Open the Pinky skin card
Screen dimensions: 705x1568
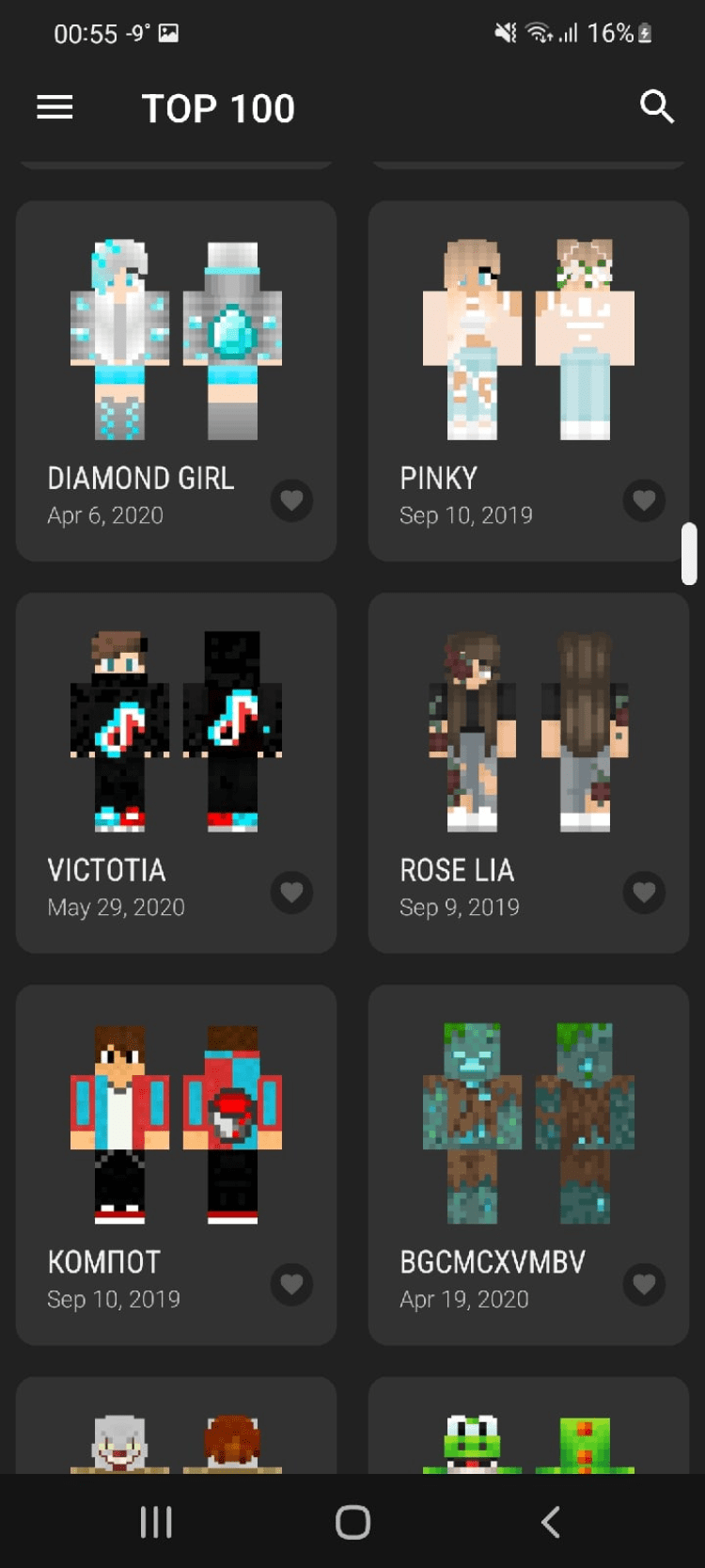(x=528, y=357)
